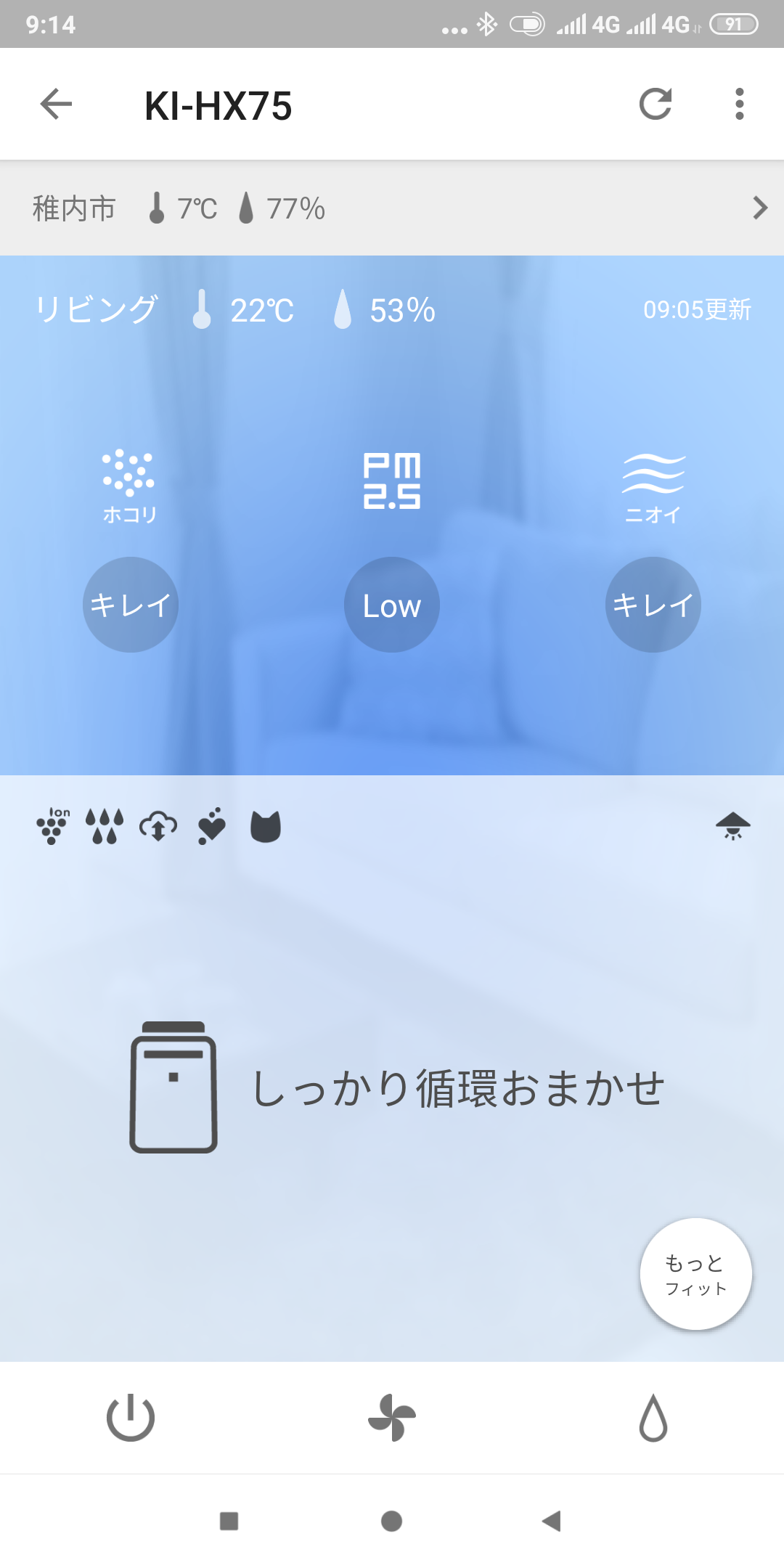
Task: Show recent apps
Action: [229, 1521]
